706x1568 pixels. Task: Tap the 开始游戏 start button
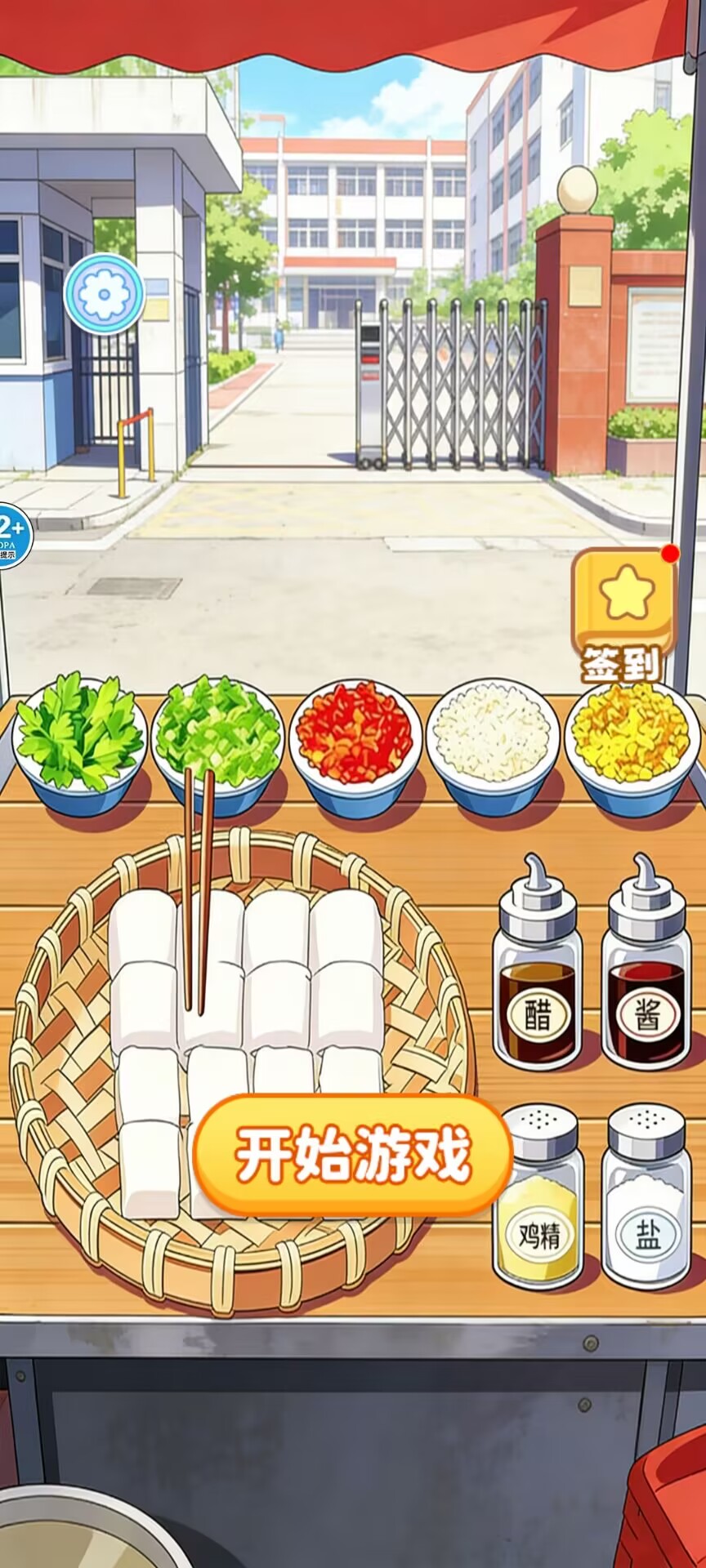point(352,1156)
